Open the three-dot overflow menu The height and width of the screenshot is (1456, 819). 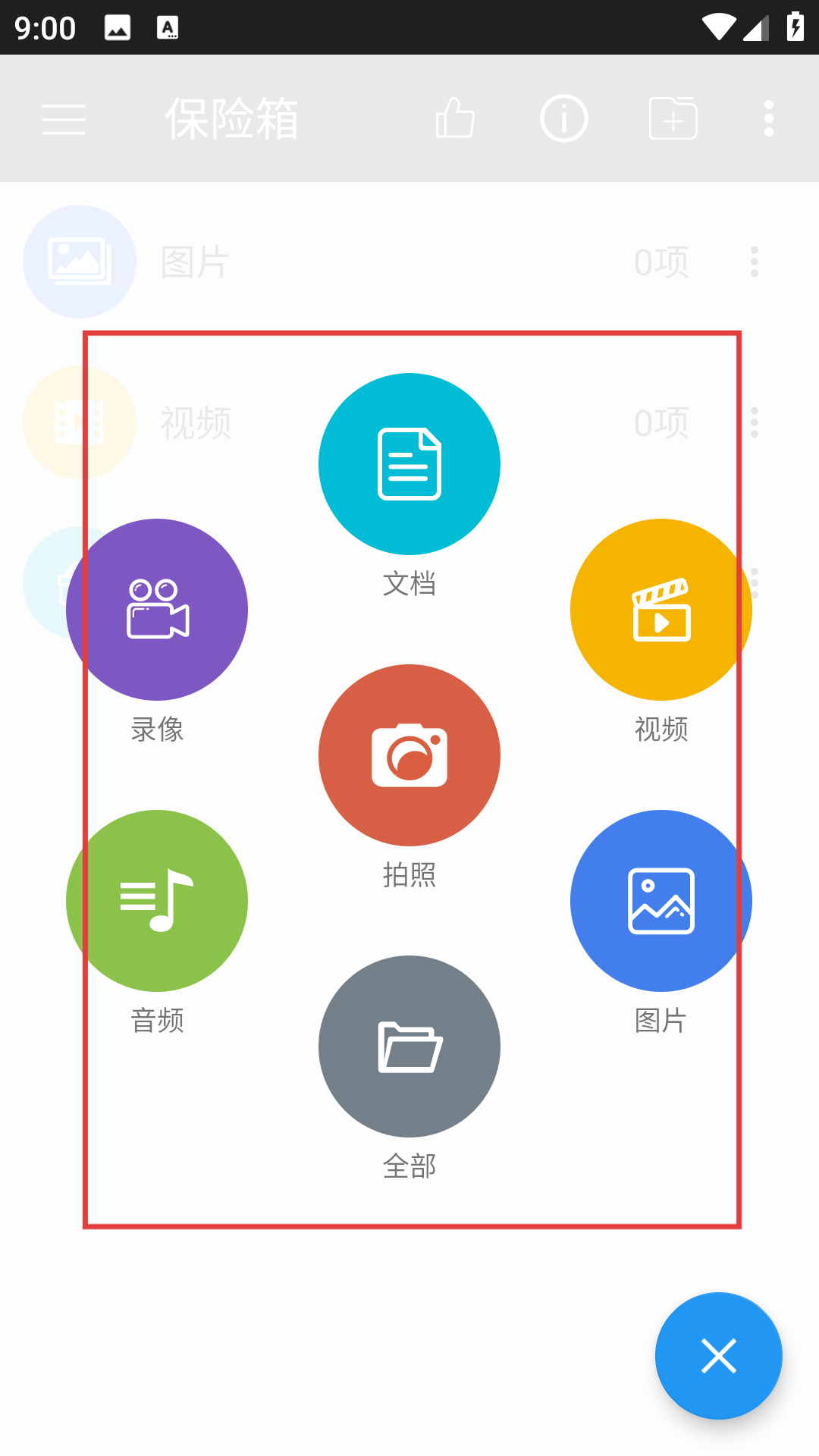(x=768, y=118)
